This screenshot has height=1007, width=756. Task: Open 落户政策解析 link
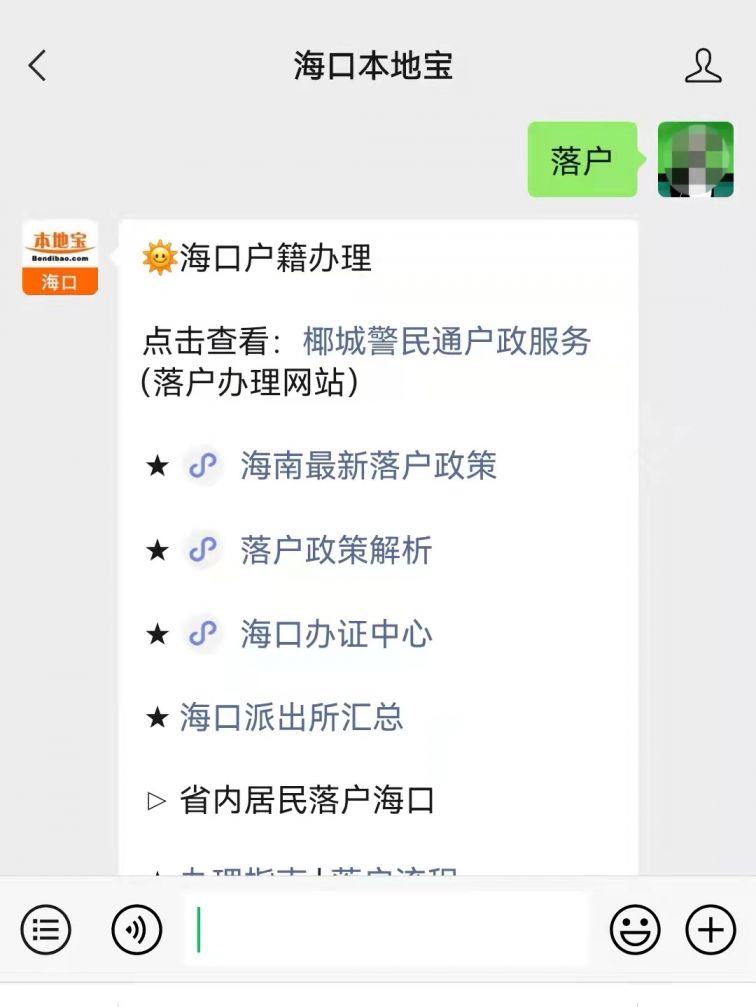(x=336, y=550)
